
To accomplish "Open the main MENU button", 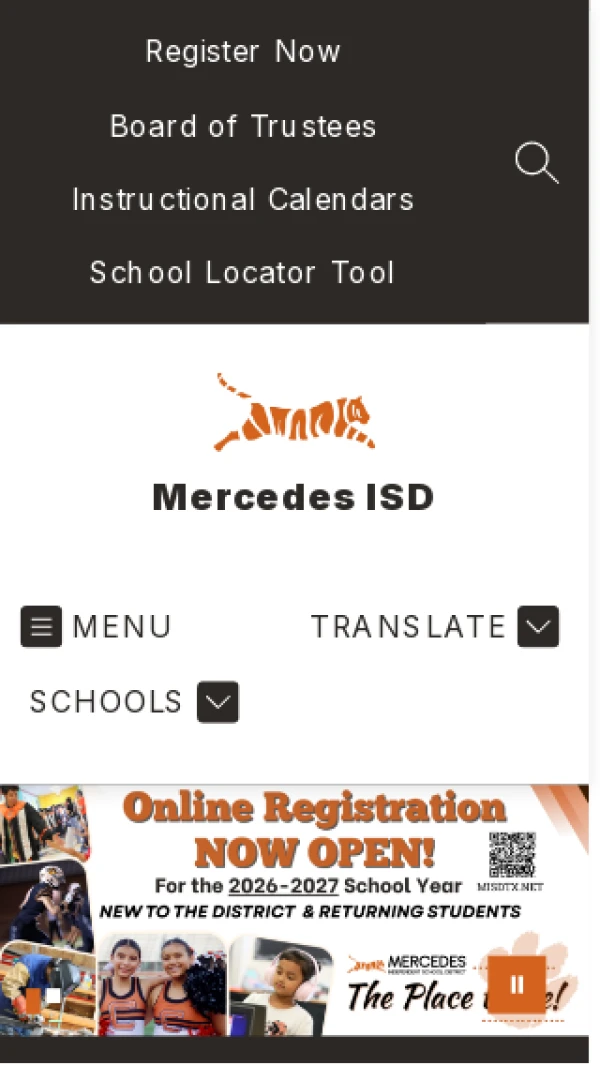I will point(96,627).
